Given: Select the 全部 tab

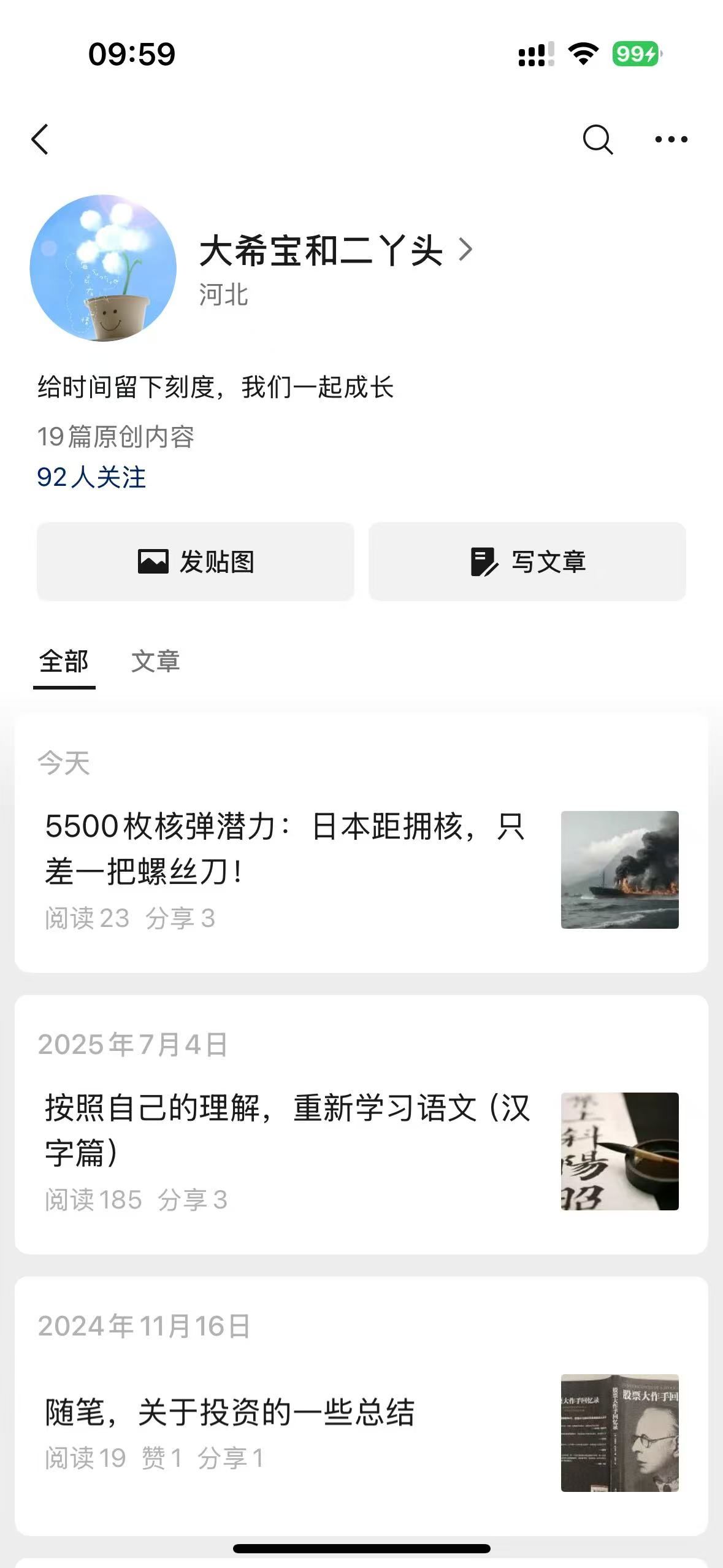Looking at the screenshot, I should pyautogui.click(x=64, y=662).
